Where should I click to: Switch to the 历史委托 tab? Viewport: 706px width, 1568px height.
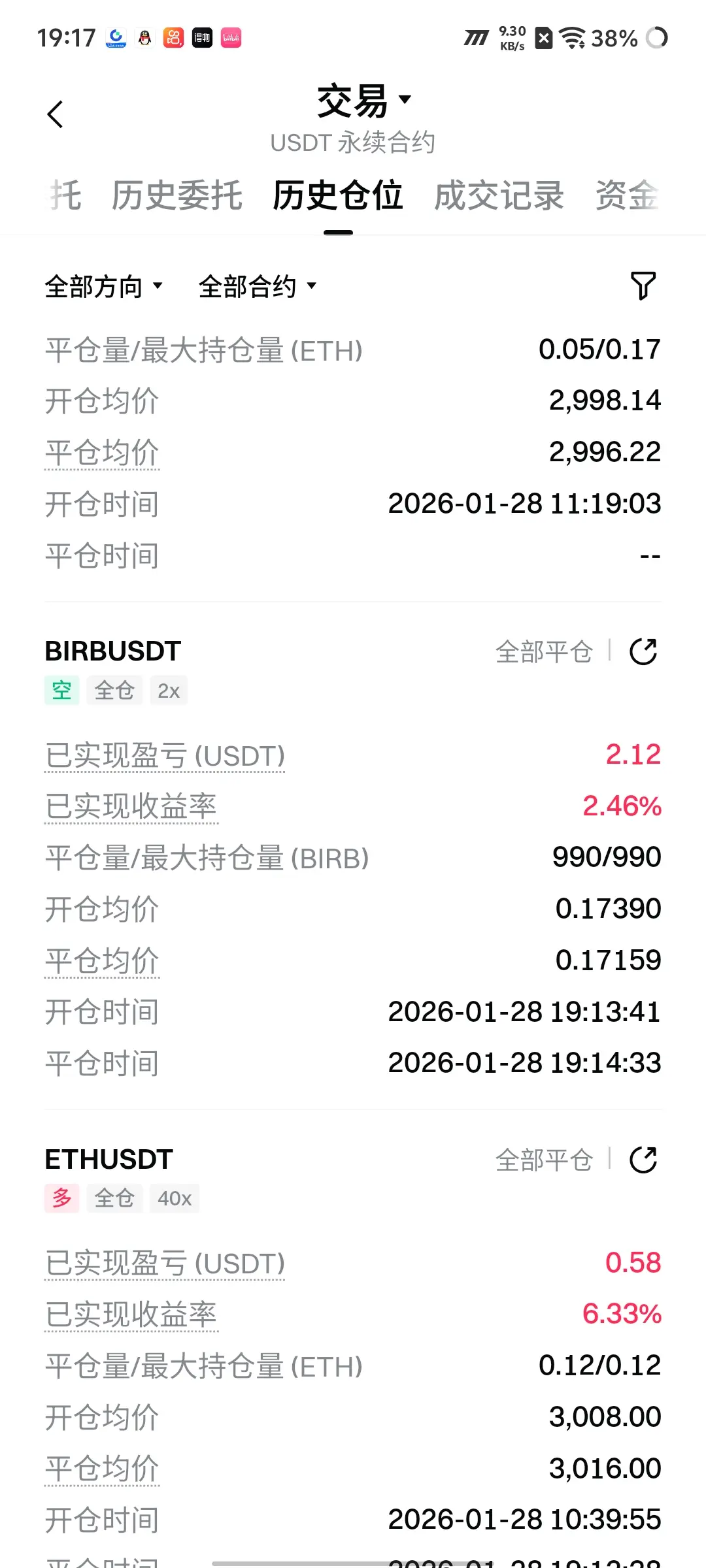(x=176, y=195)
